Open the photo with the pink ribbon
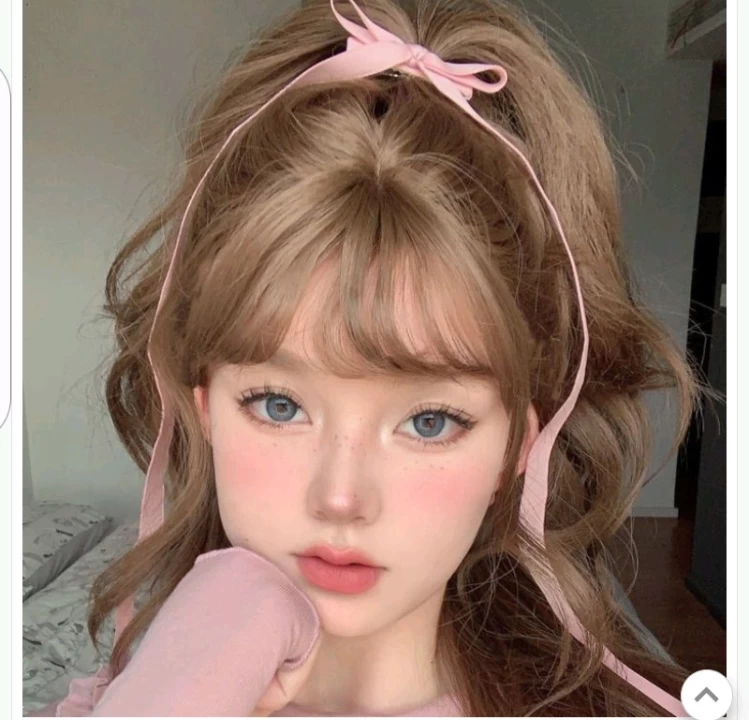This screenshot has width=749, height=720. [374, 360]
